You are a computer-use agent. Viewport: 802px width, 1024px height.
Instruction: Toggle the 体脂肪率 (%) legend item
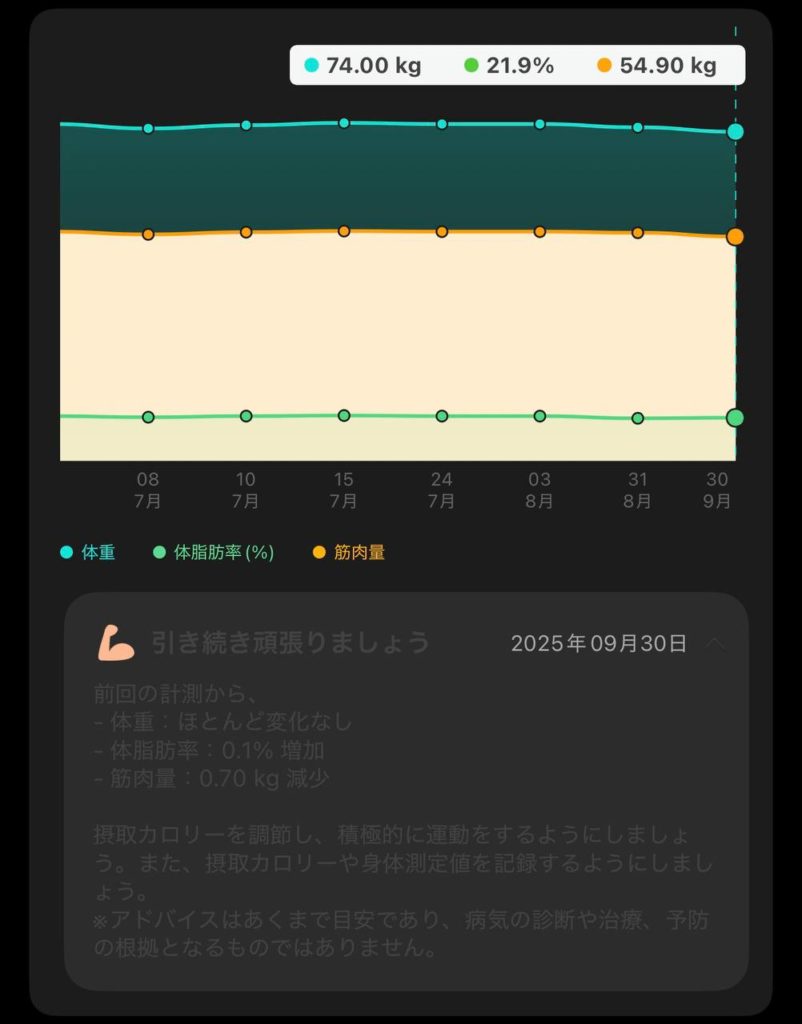[x=214, y=552]
